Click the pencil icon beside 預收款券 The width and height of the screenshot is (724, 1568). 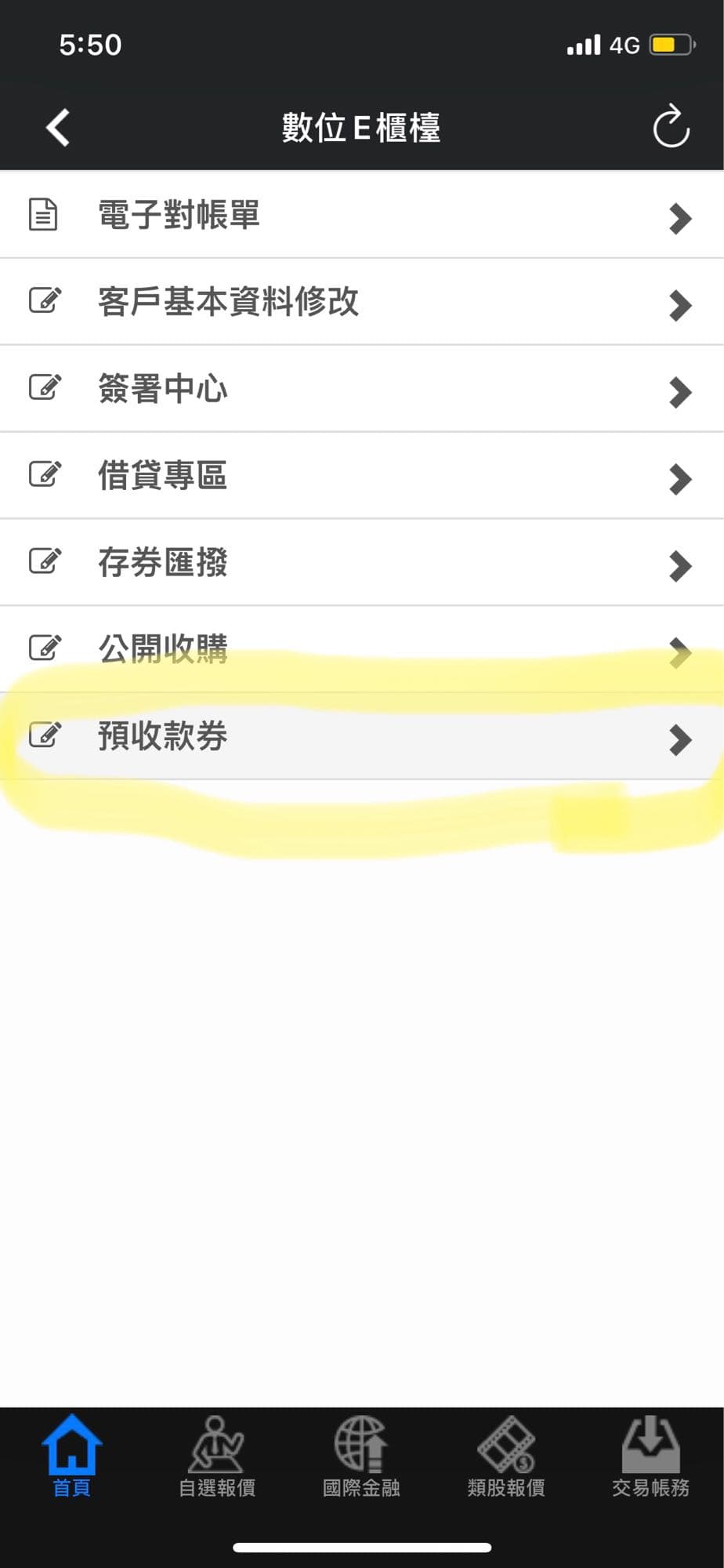pyautogui.click(x=45, y=735)
